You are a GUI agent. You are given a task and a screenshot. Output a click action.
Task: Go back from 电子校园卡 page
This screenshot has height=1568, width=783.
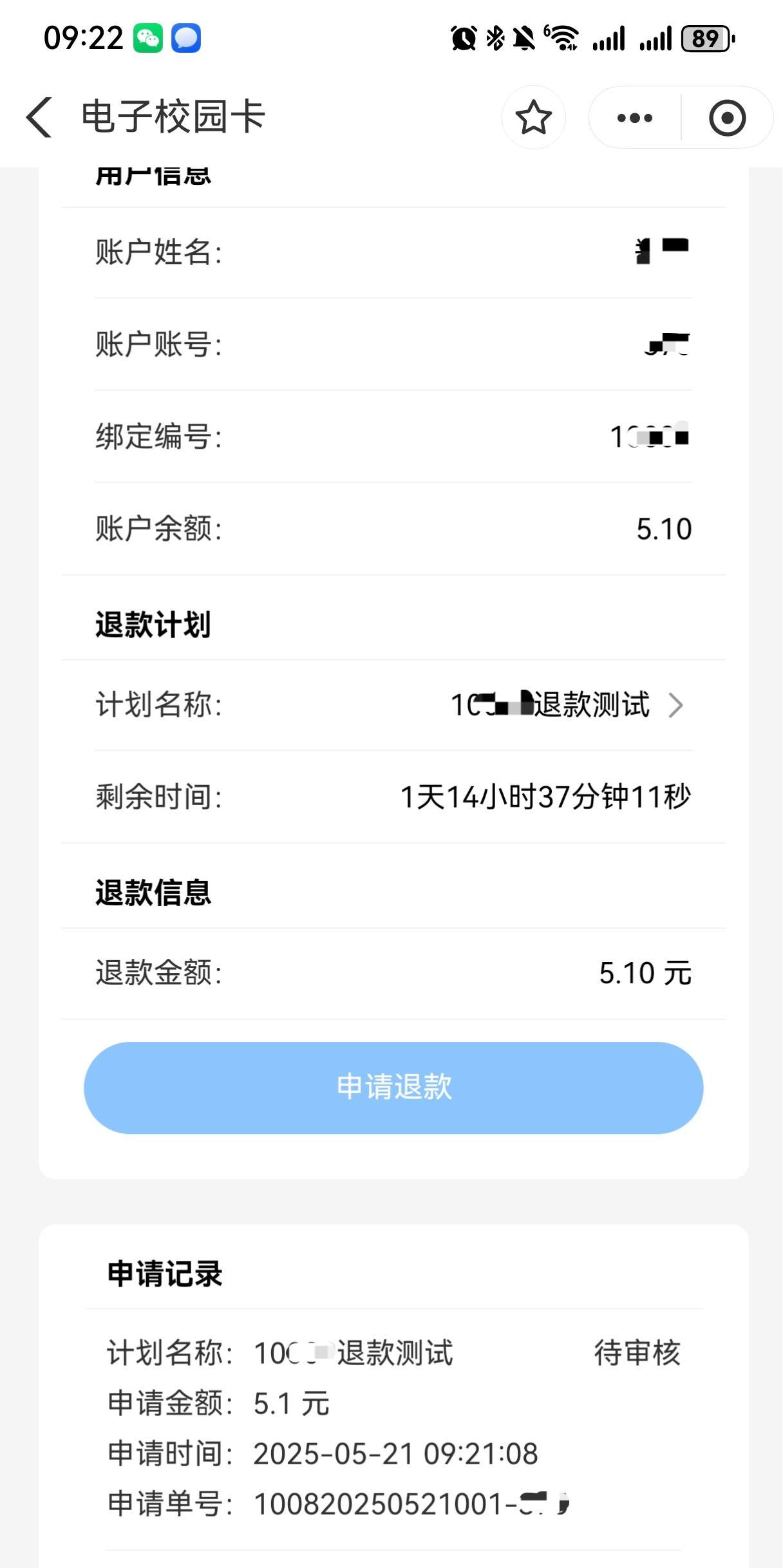click(x=39, y=117)
